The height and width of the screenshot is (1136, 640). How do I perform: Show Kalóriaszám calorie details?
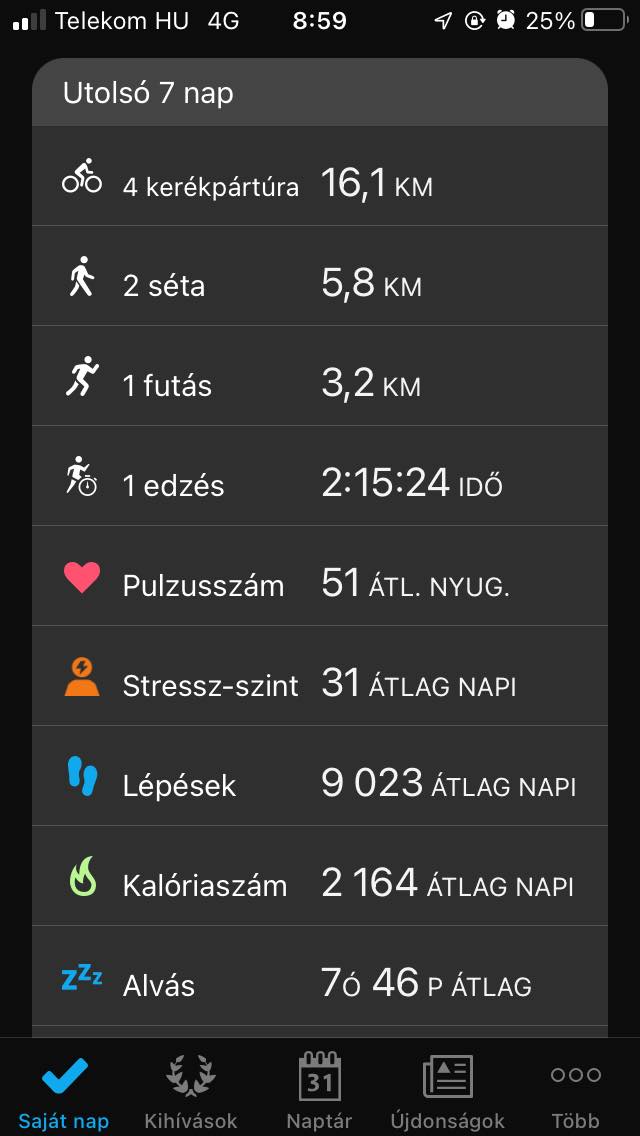[x=320, y=885]
